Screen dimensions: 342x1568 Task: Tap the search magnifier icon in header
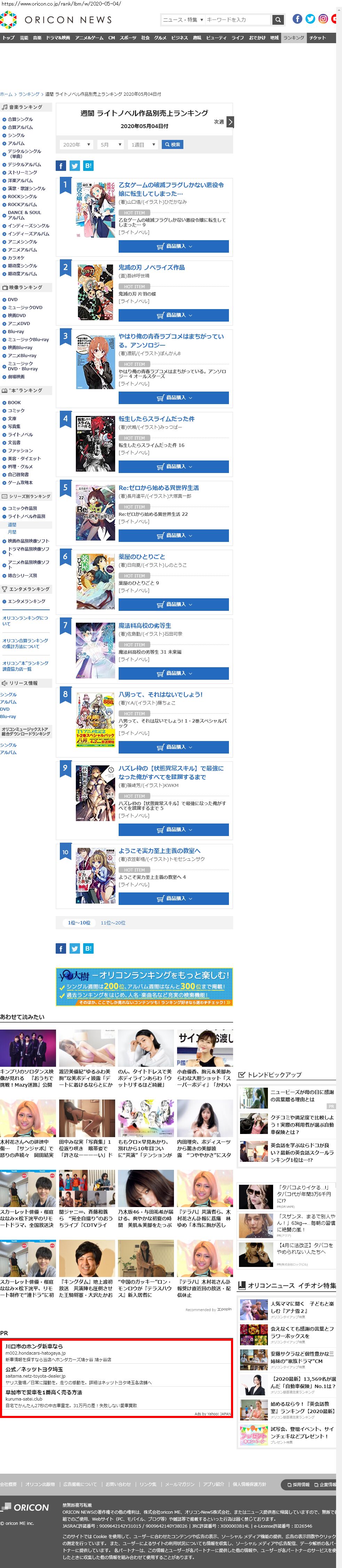coord(278,19)
